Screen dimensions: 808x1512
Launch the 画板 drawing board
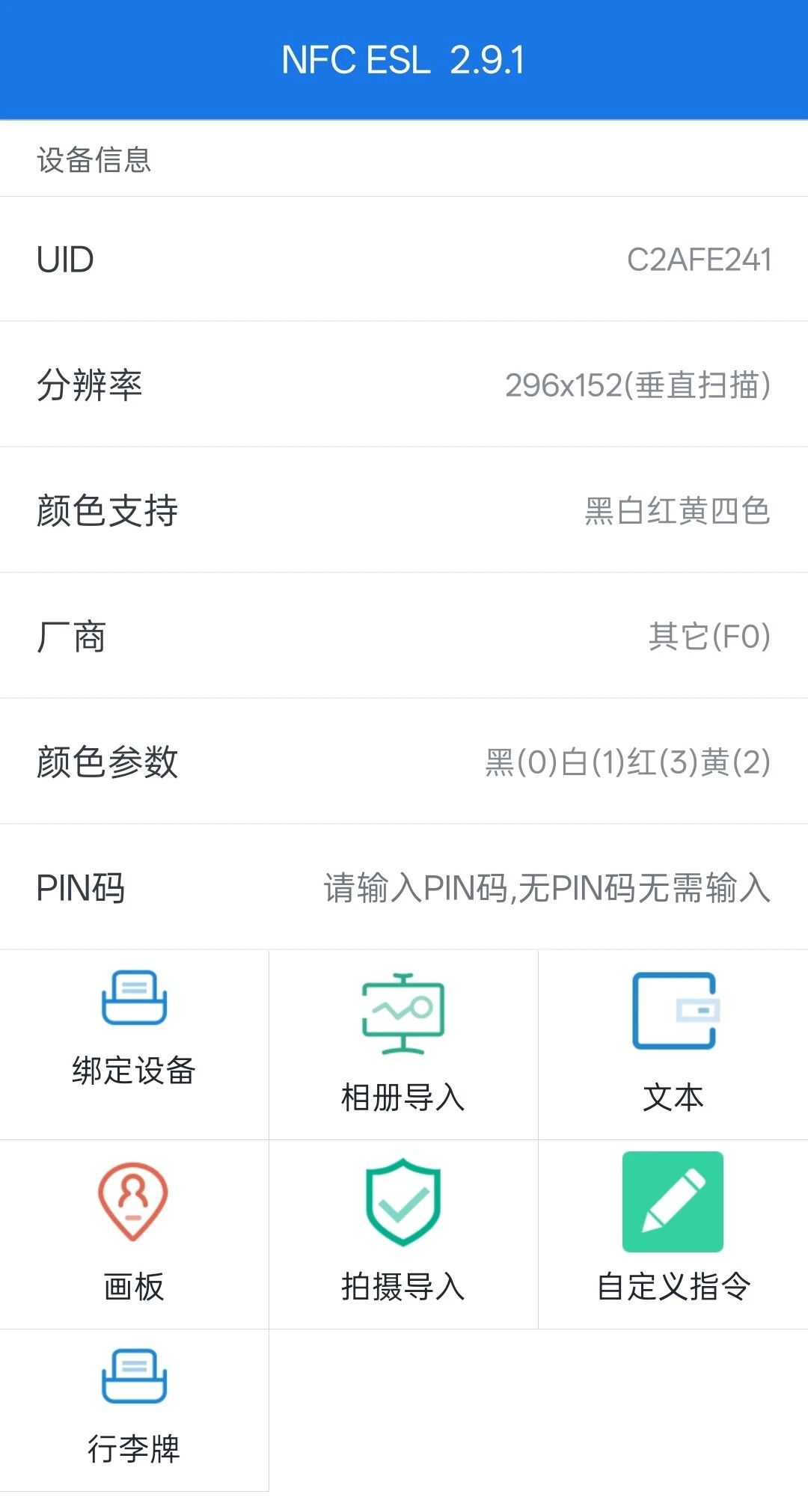134,1234
